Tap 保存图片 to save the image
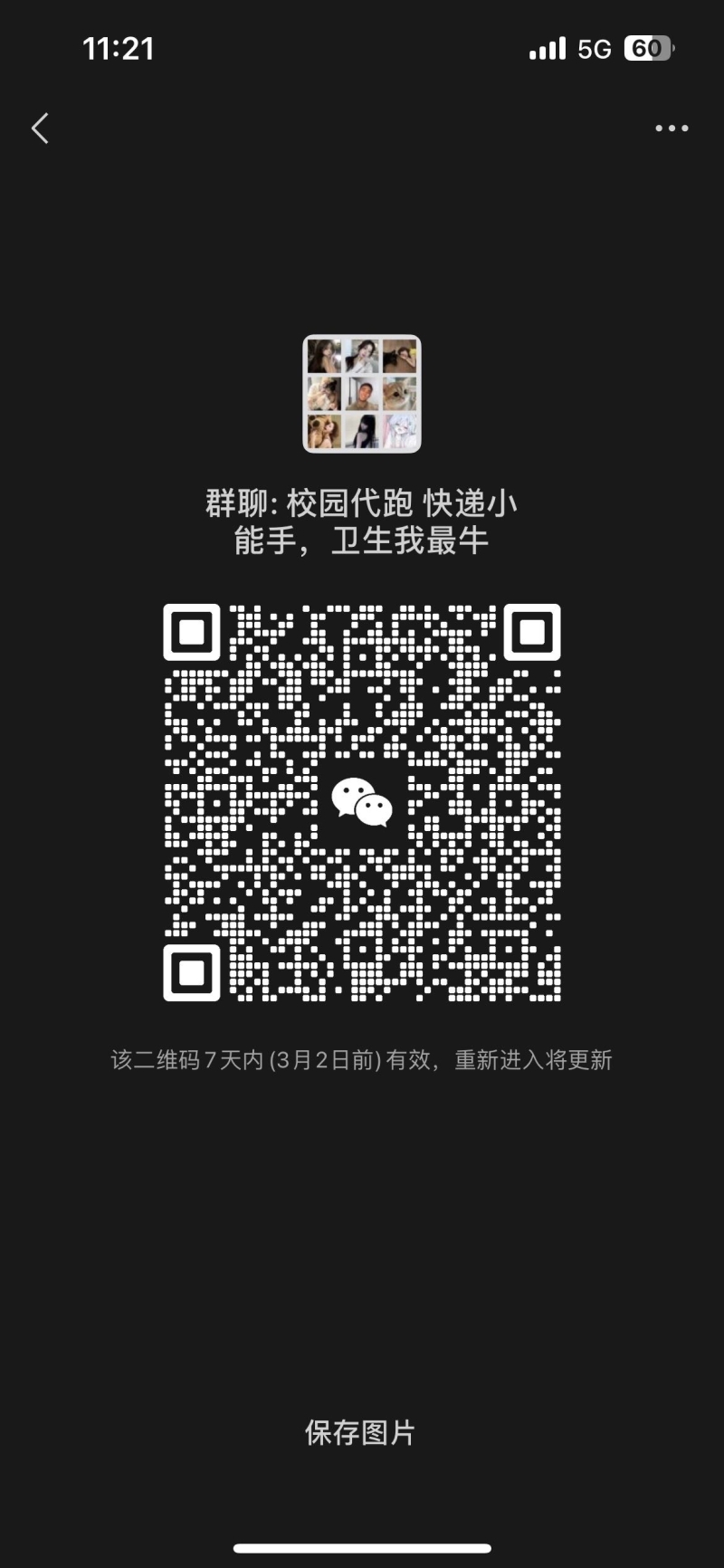 360,1432
